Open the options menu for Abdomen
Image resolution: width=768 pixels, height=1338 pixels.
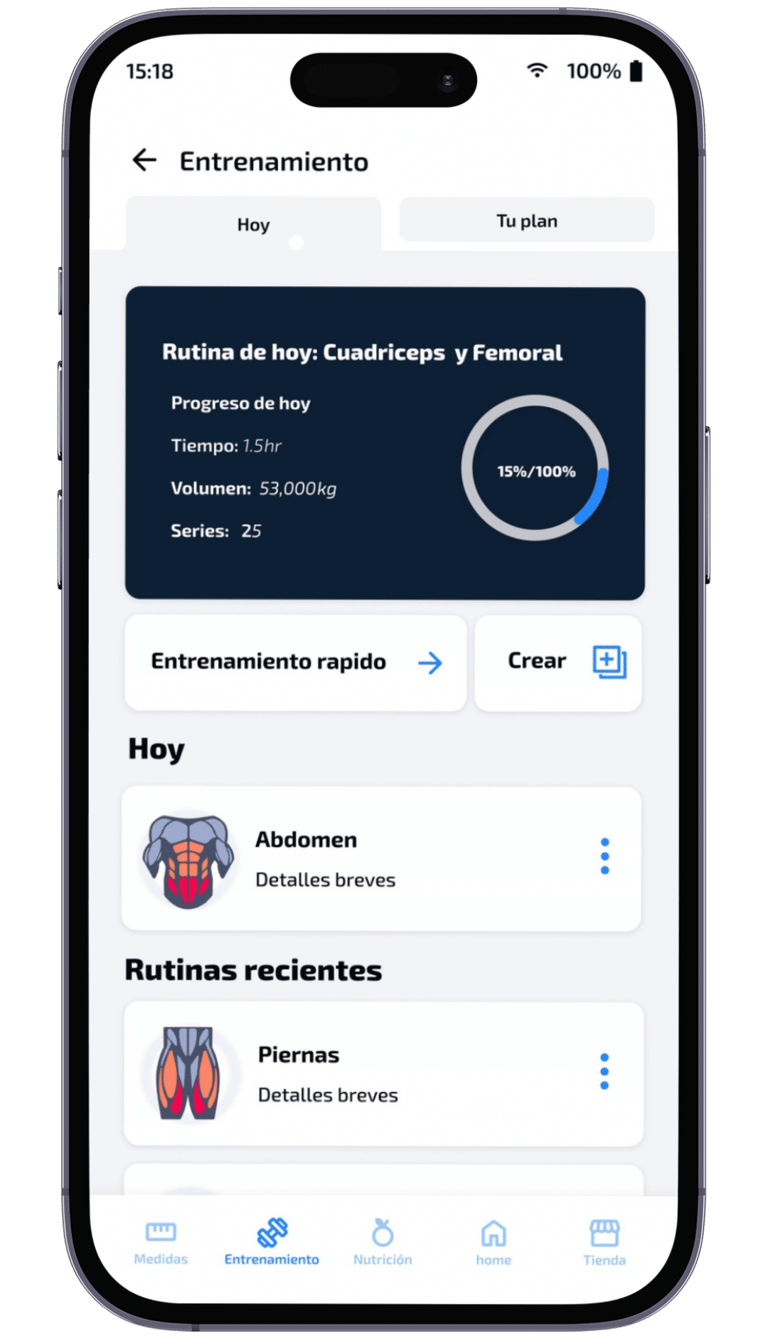pos(604,857)
